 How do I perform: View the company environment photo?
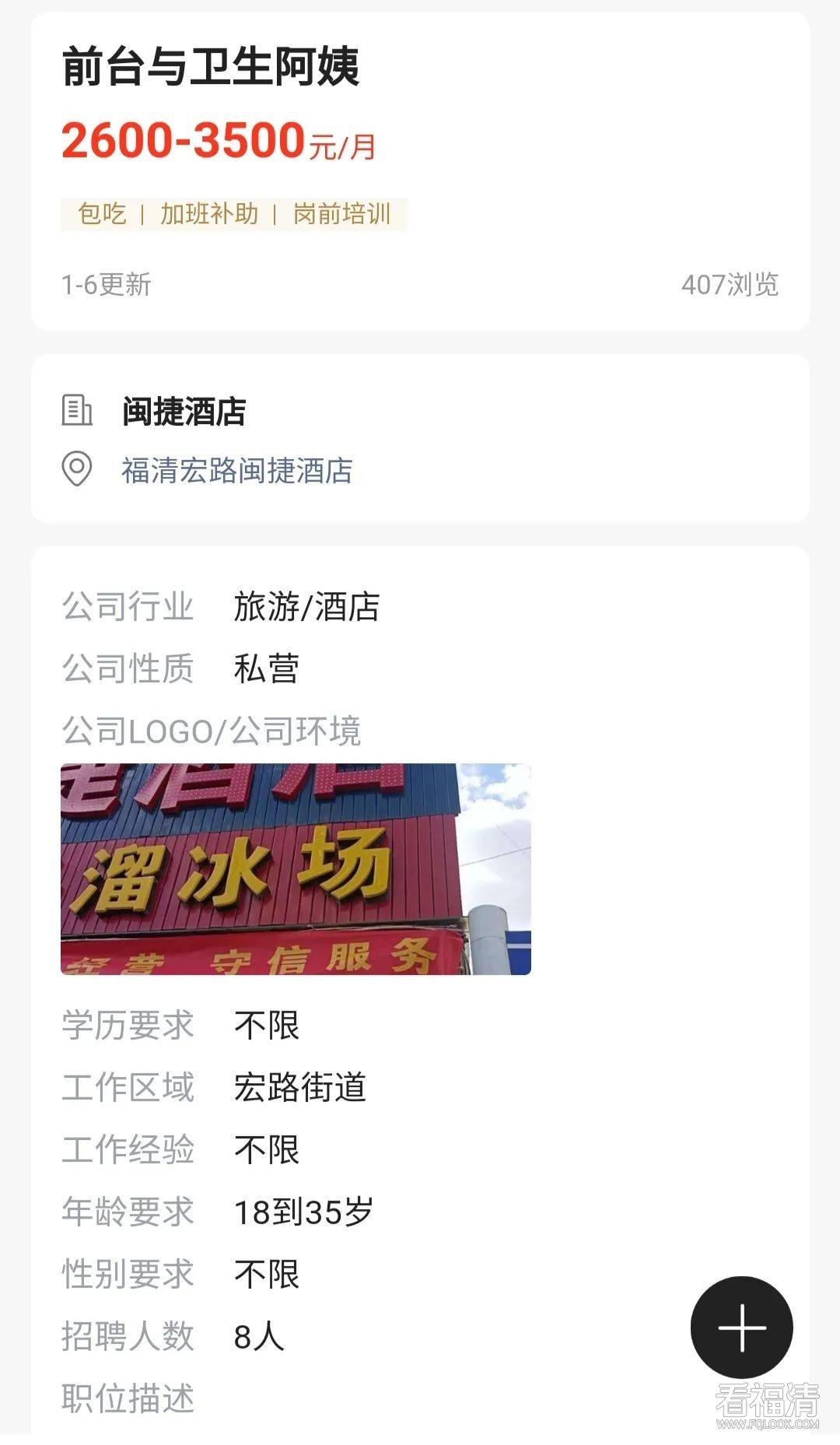point(296,869)
